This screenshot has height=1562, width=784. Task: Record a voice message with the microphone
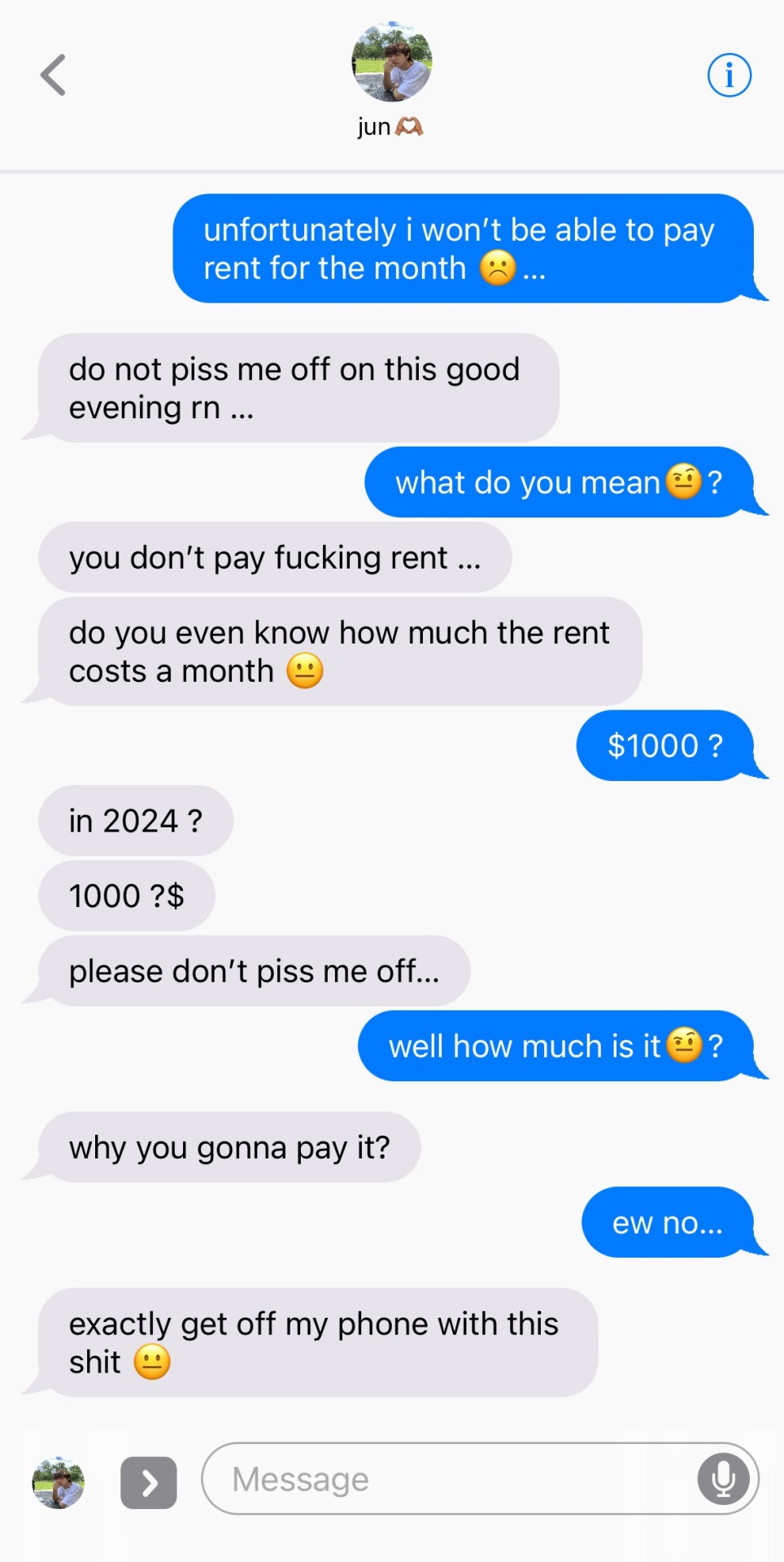click(722, 1479)
